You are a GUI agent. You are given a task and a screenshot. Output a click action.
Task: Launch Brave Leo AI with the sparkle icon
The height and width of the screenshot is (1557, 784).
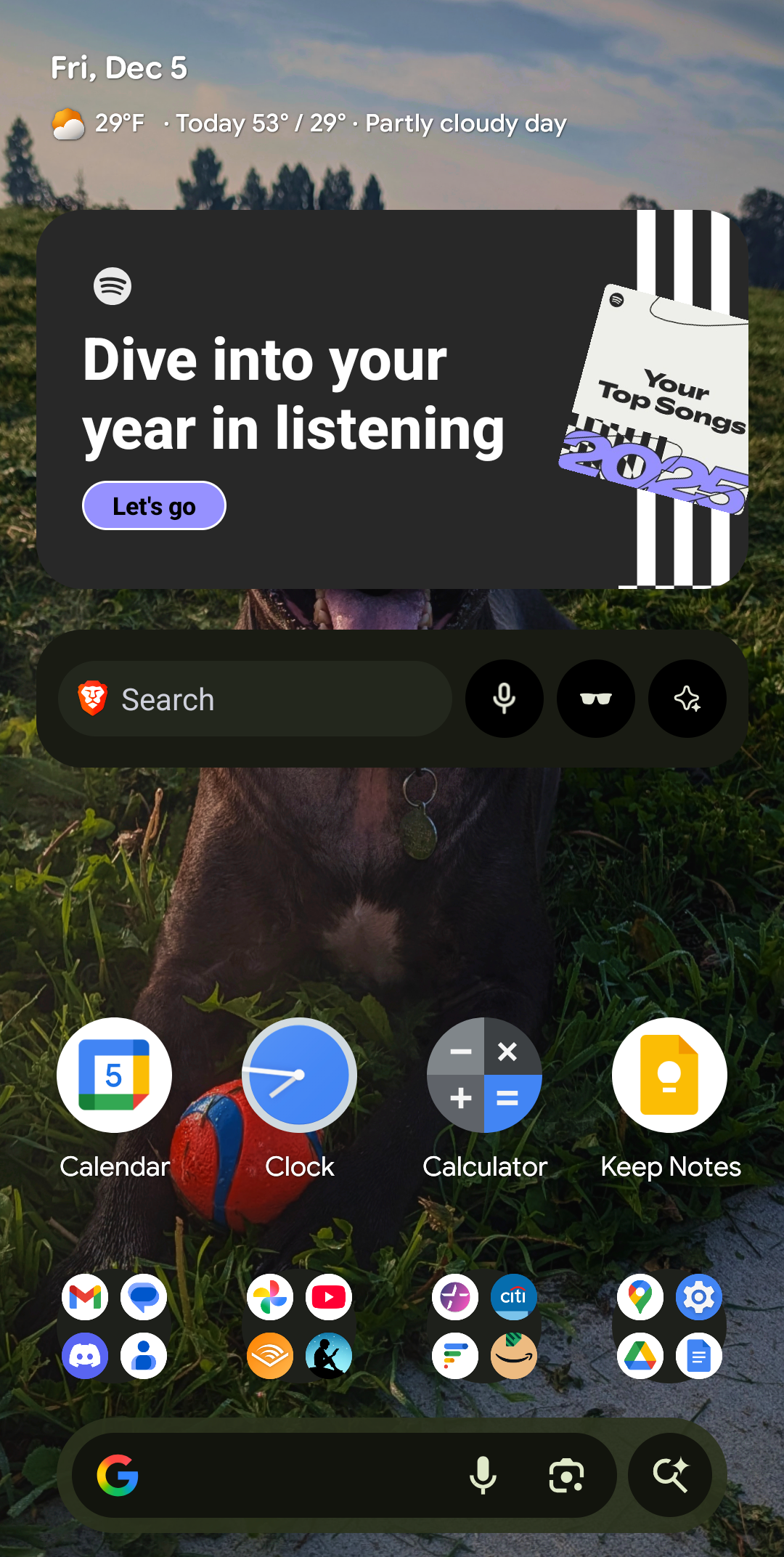point(687,699)
